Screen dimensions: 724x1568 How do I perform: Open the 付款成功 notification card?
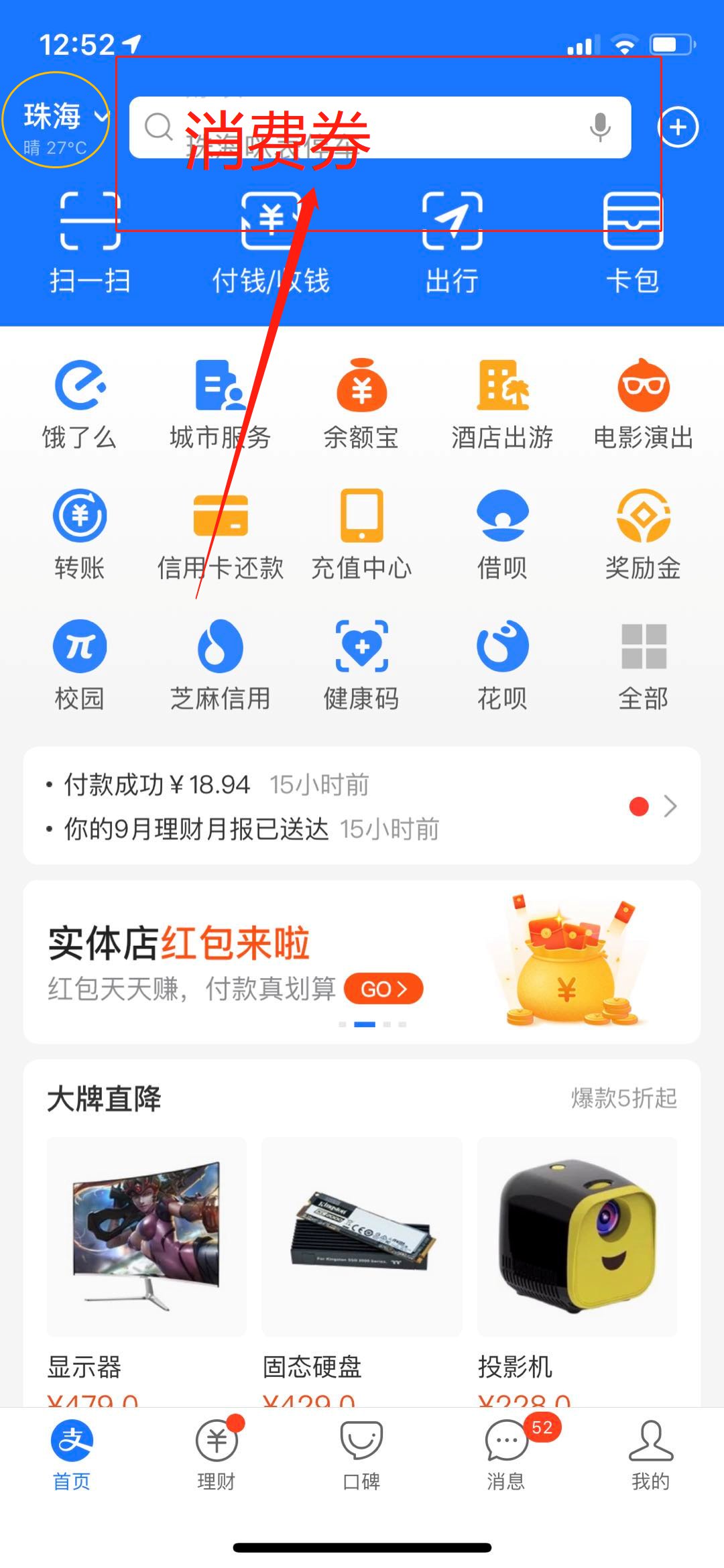pos(362,806)
